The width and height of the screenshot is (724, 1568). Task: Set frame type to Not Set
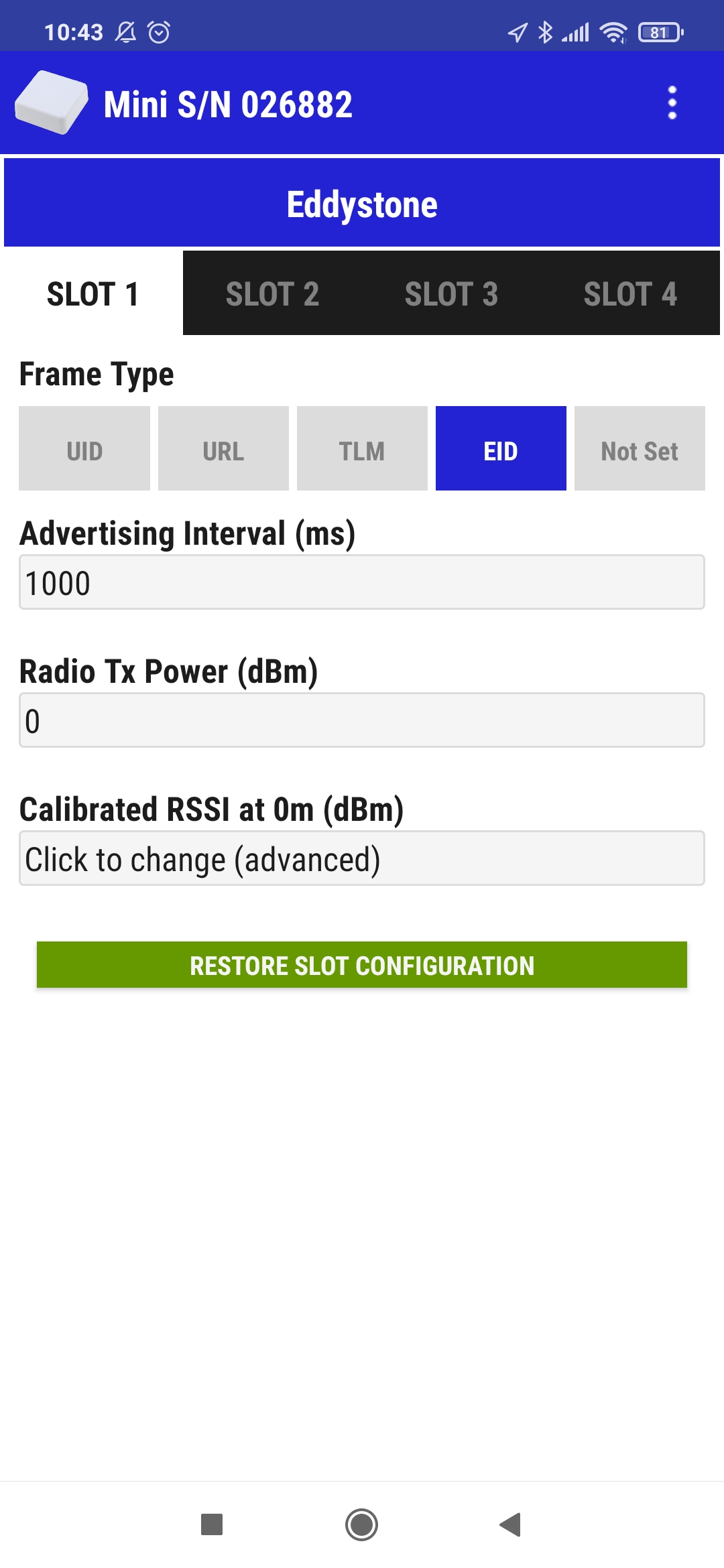coord(640,448)
